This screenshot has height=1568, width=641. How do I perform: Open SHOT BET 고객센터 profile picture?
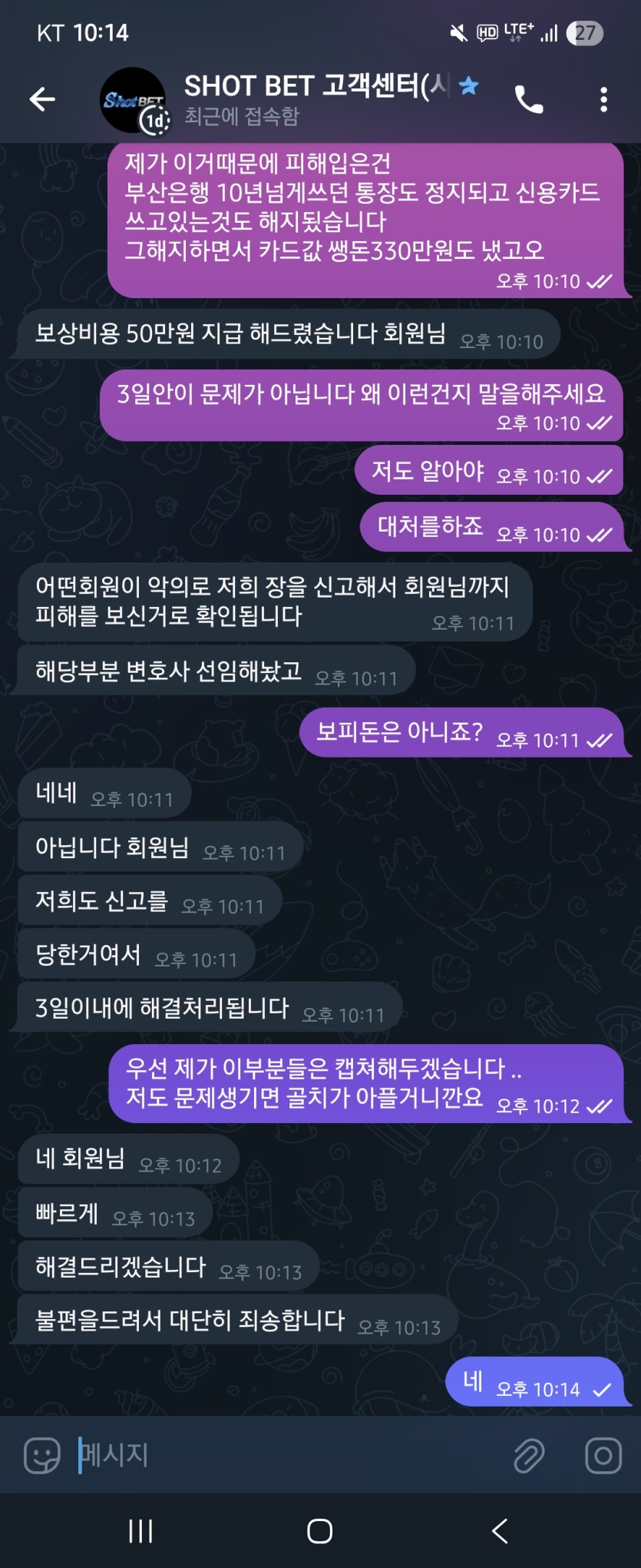(133, 101)
